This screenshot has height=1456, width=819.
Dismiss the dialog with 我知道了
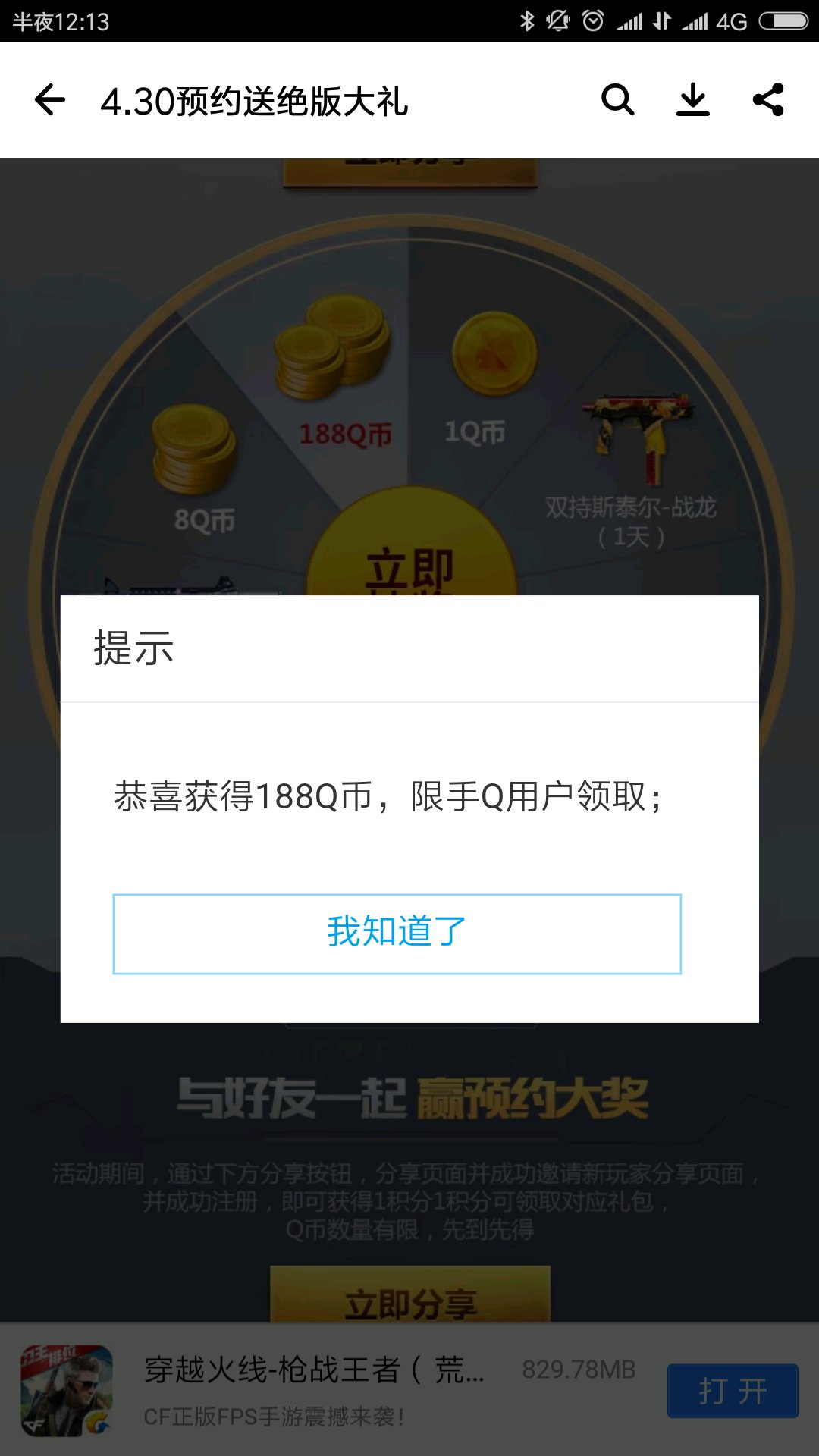click(x=397, y=934)
